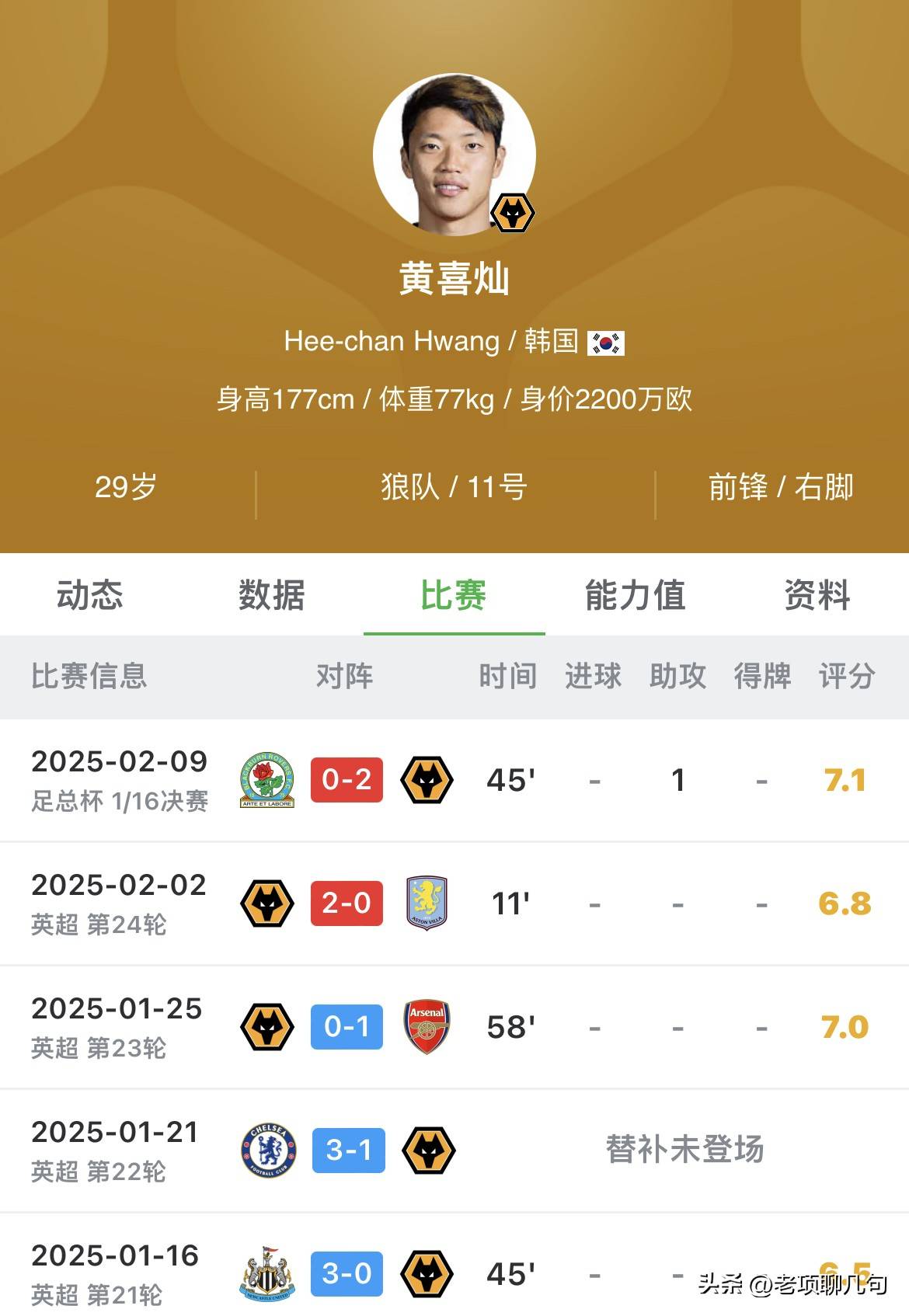The image size is (909, 1316).
Task: Tap the South Korea flag icon
Action: click(x=605, y=342)
